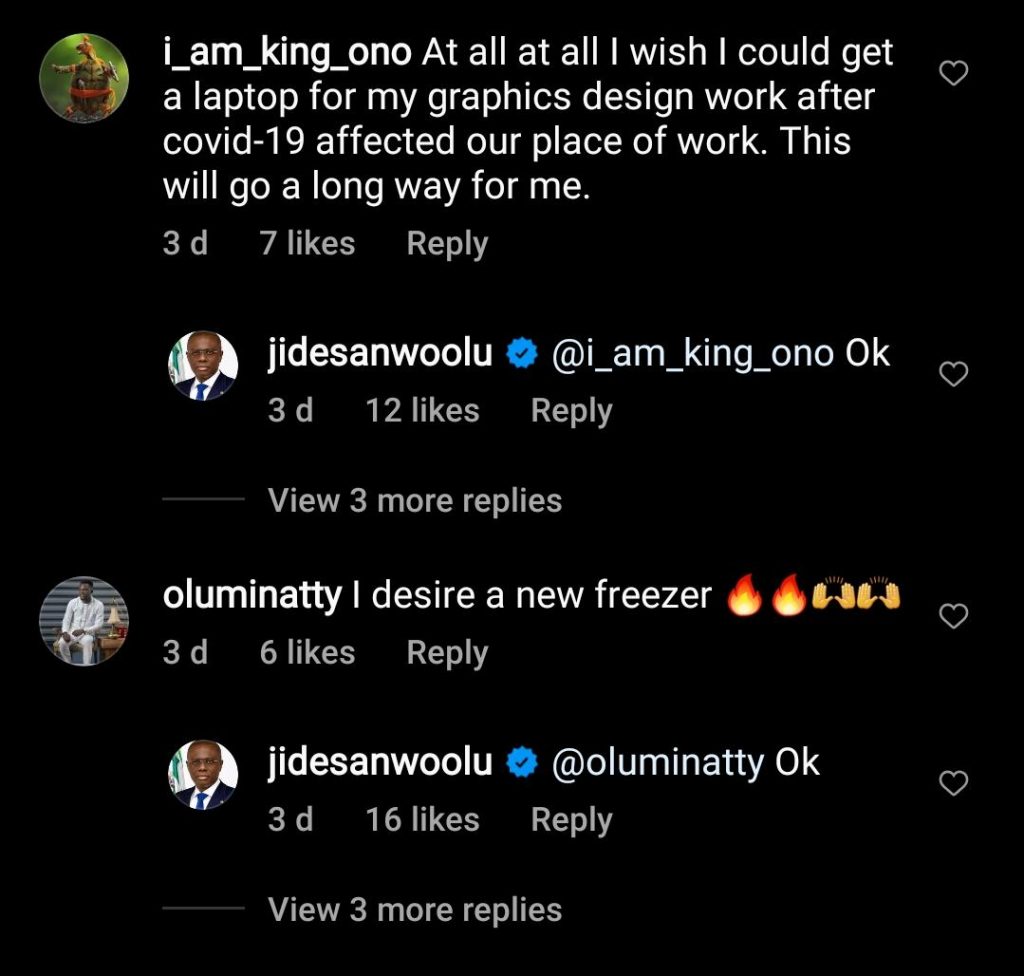Open i_am_king_ono's profile picture
The height and width of the screenshot is (976, 1024).
pyautogui.click(x=84, y=76)
